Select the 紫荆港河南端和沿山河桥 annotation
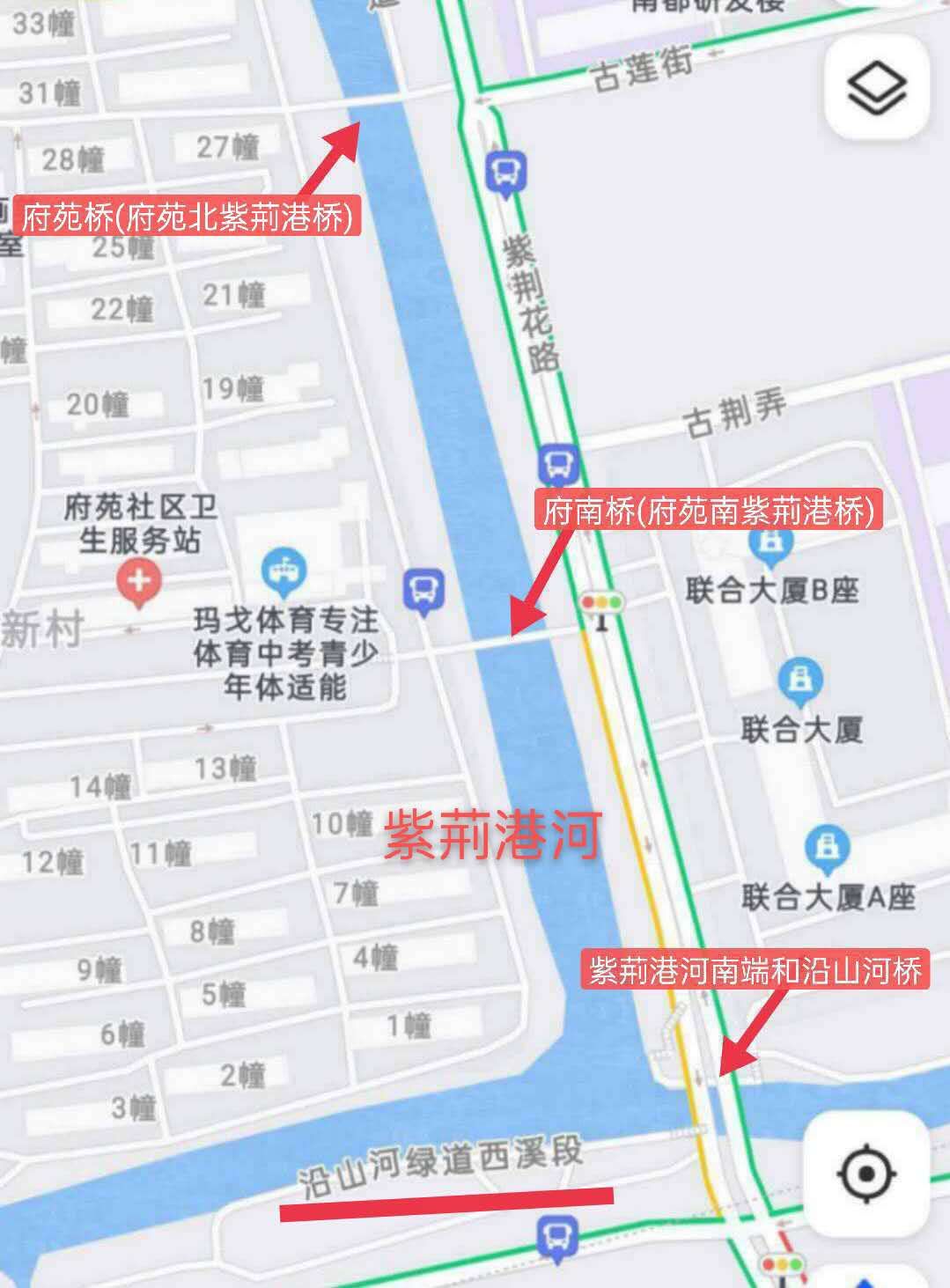 759,968
